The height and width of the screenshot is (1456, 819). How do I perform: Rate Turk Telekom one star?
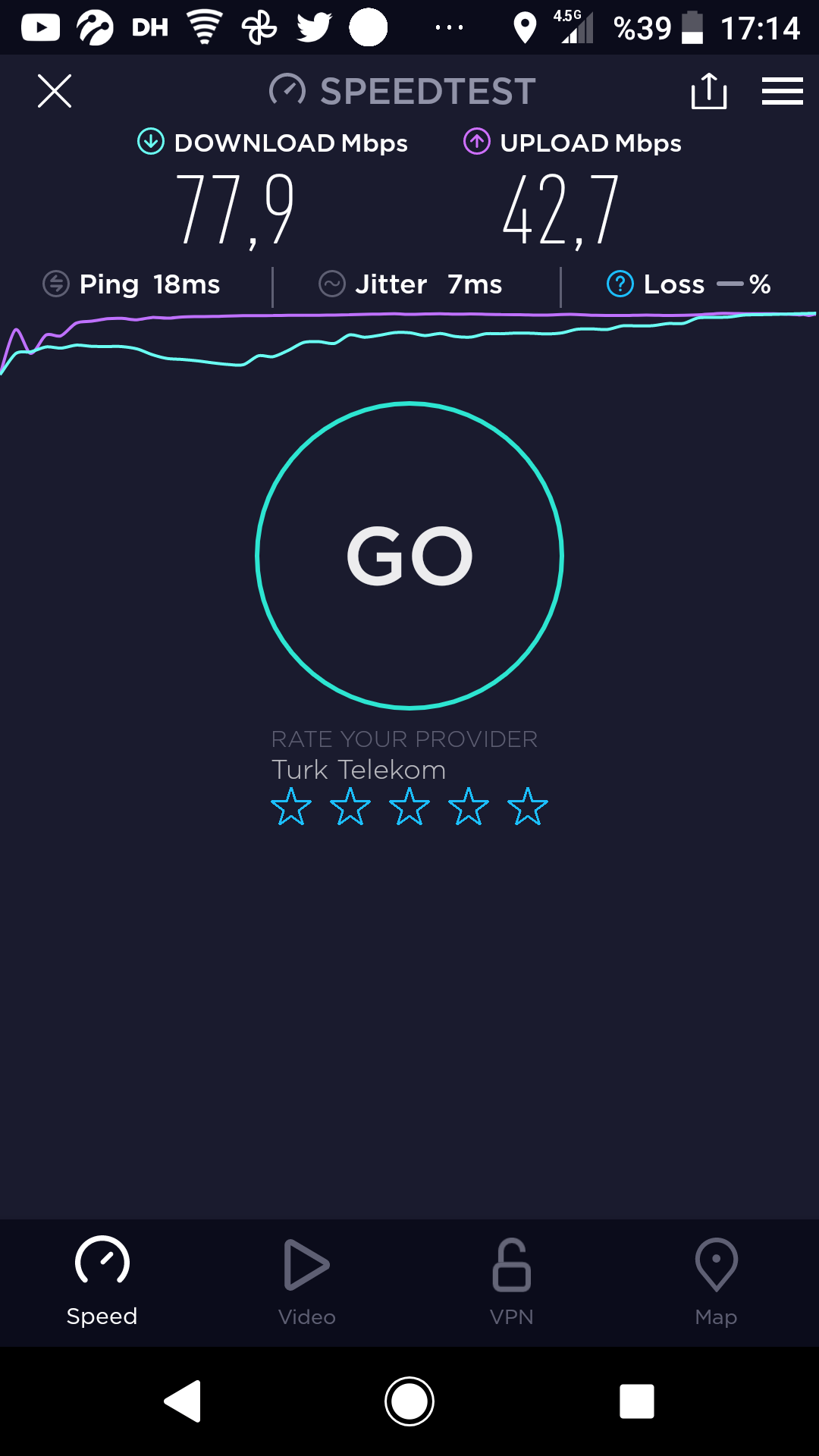click(x=291, y=806)
